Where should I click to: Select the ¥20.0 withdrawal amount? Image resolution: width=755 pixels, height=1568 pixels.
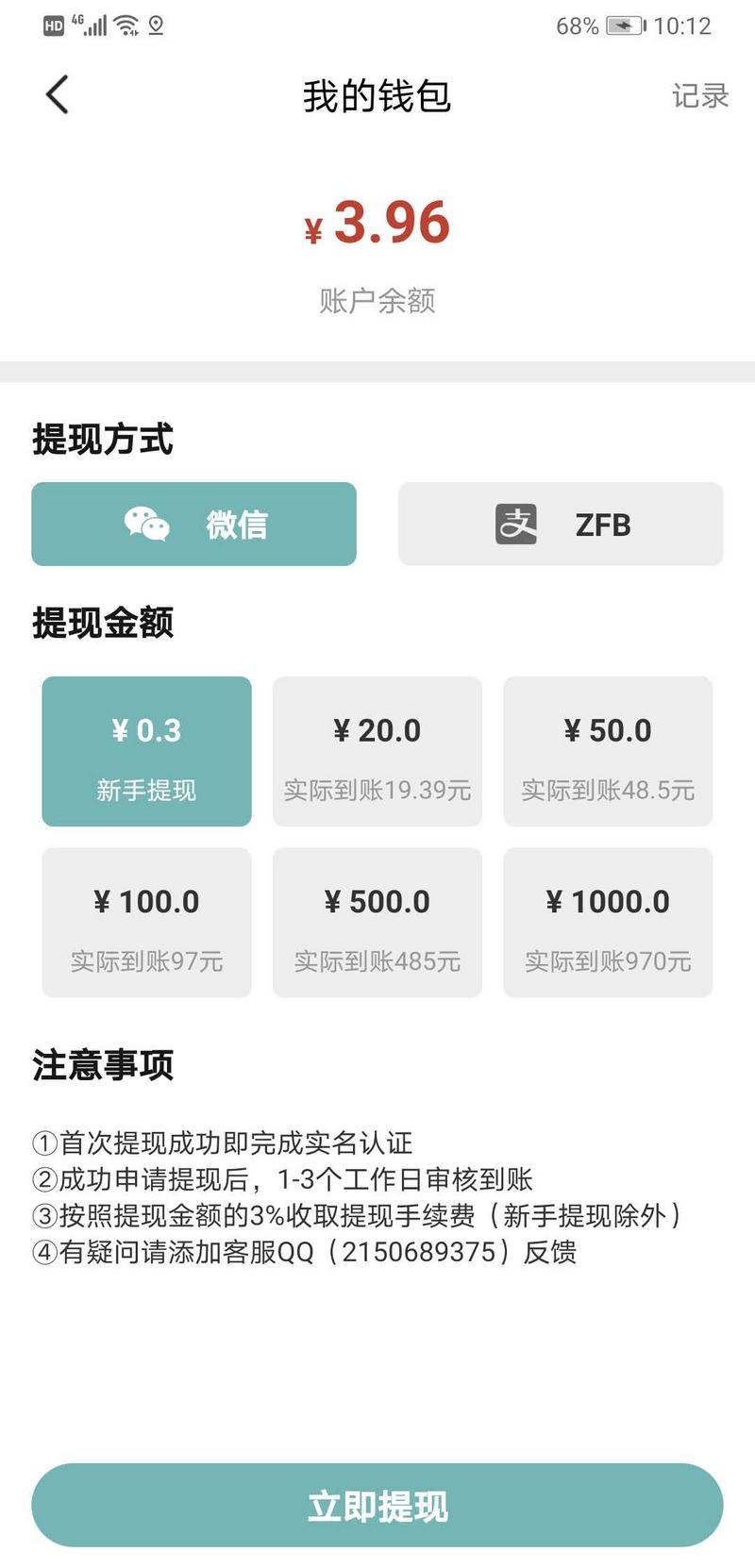pos(377,751)
